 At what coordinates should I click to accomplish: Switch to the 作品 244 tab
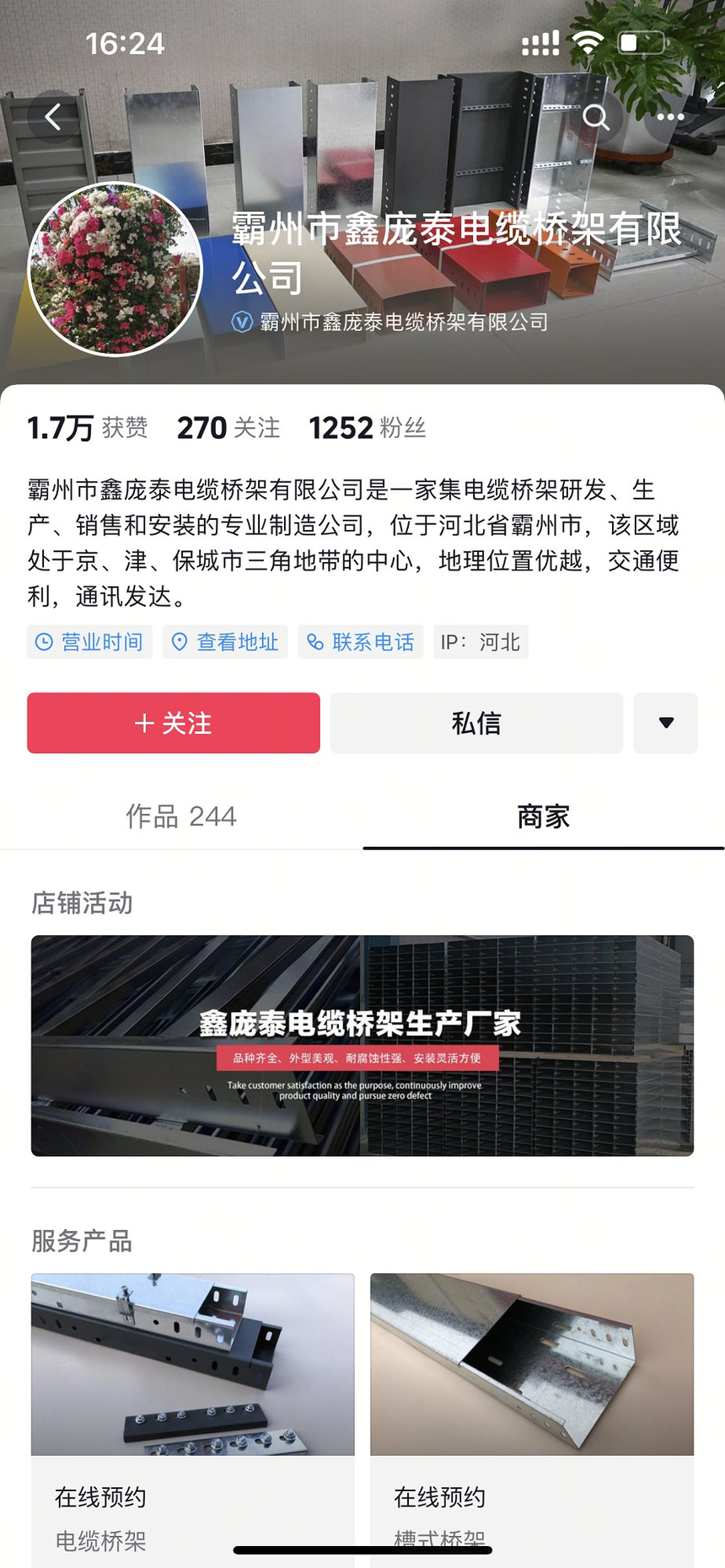181,816
